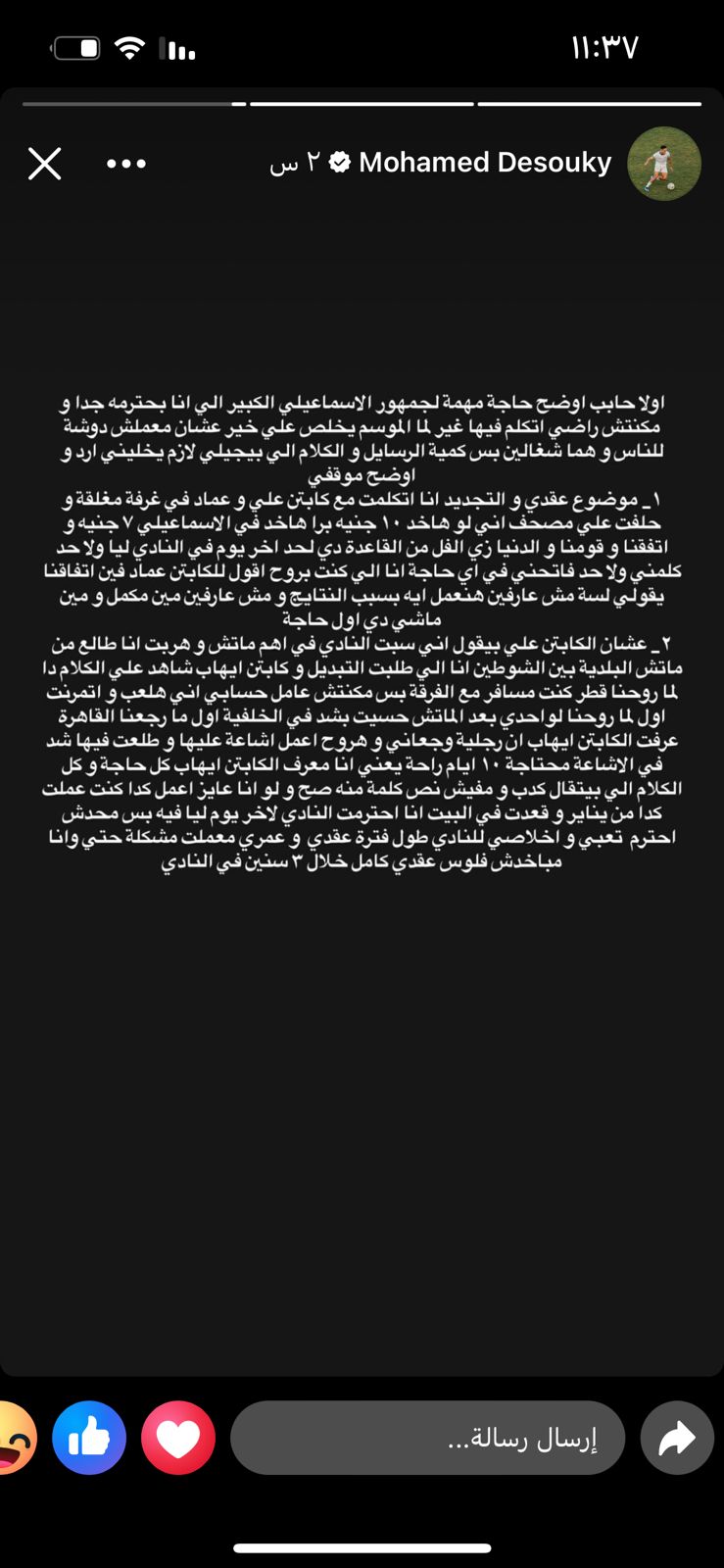Close the story viewer
The height and width of the screenshot is (1568, 724).
[45, 164]
